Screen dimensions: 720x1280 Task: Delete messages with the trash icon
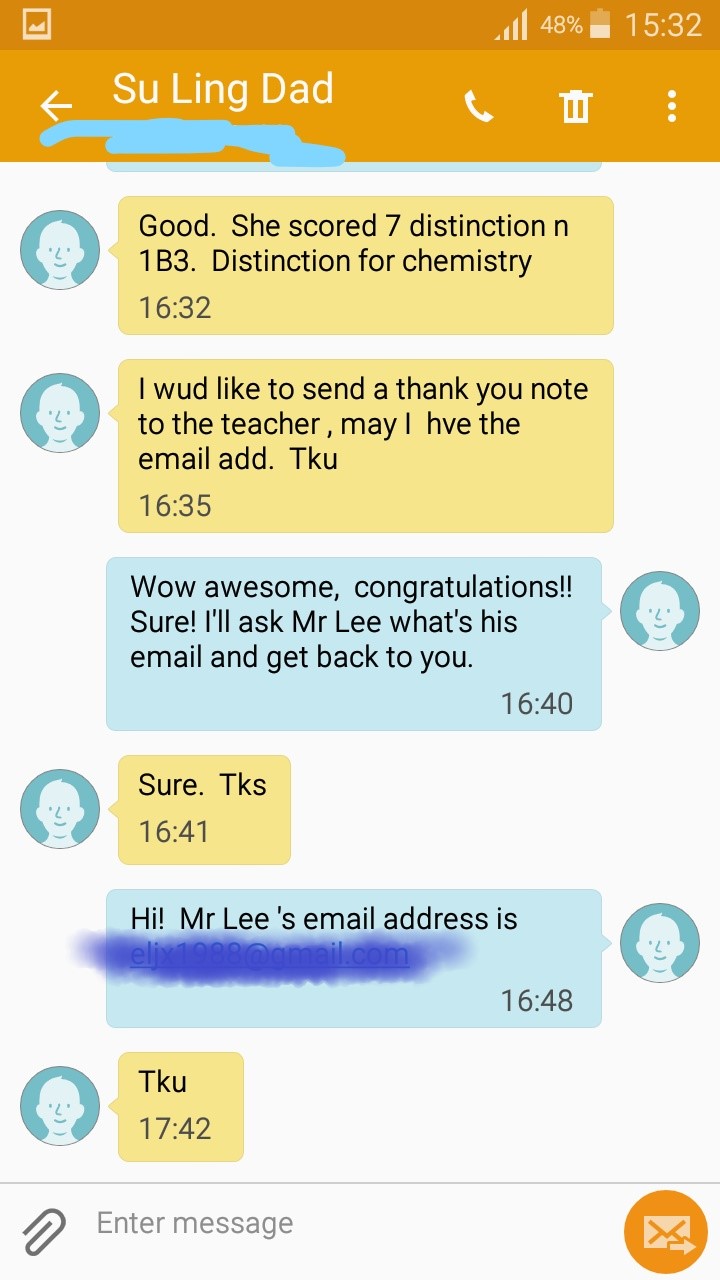point(576,106)
